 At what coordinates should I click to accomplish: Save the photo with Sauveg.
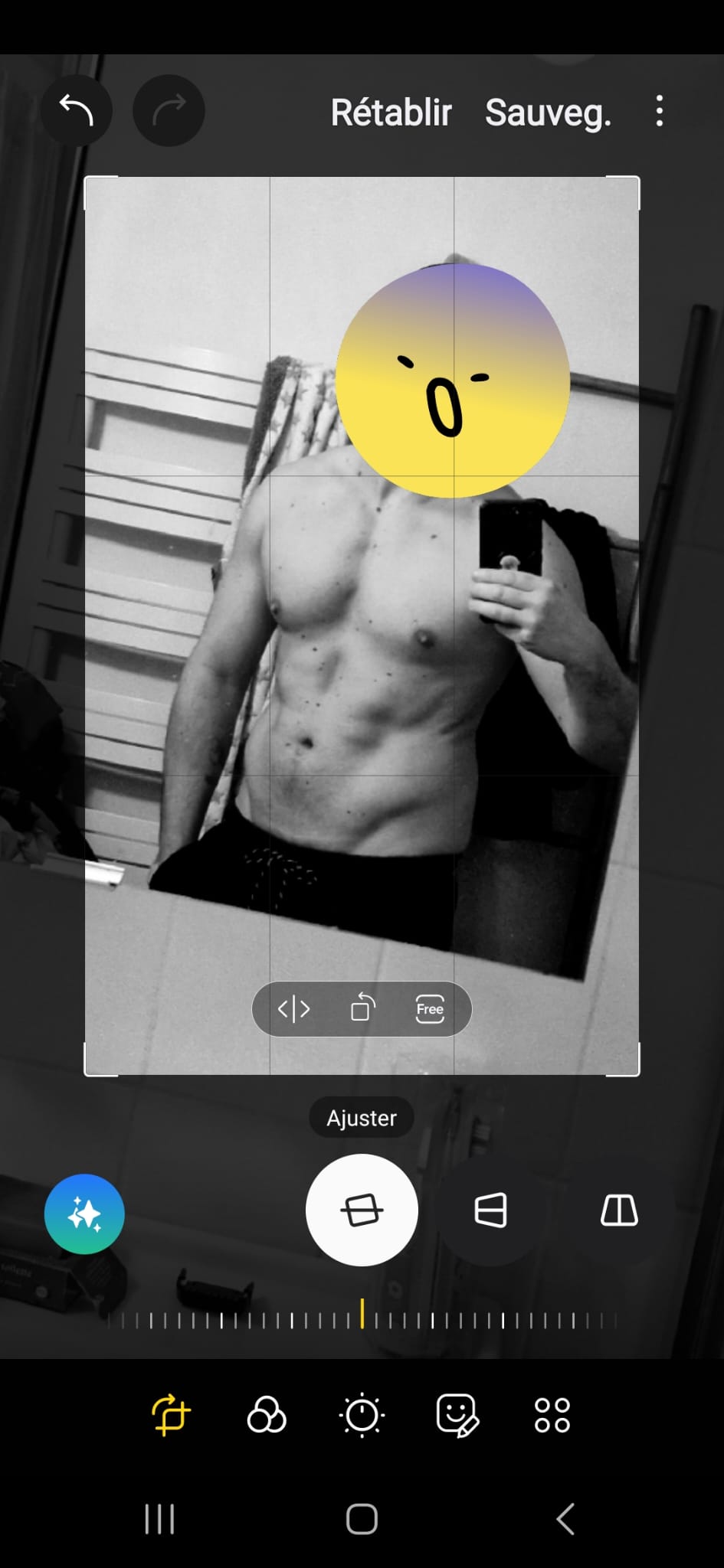point(548,113)
